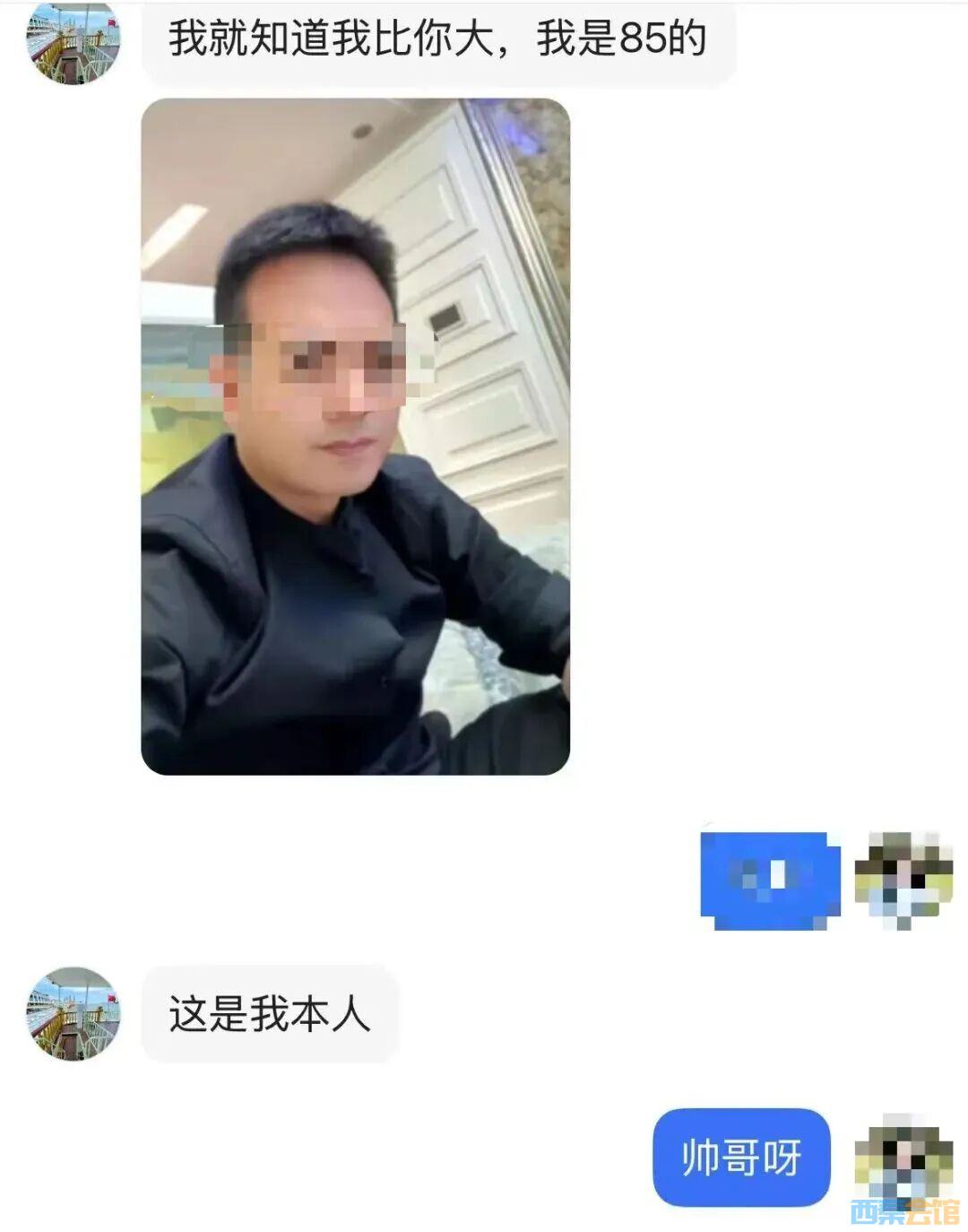Open the photo message of the man

pyautogui.click(x=355, y=437)
